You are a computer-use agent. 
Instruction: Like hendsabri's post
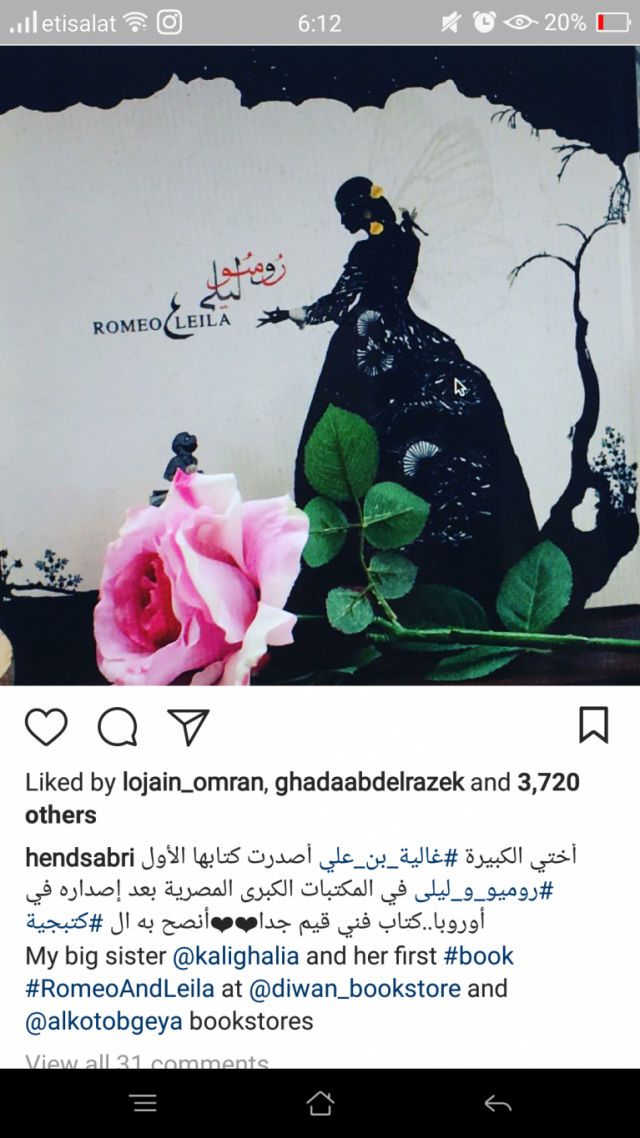(x=46, y=727)
